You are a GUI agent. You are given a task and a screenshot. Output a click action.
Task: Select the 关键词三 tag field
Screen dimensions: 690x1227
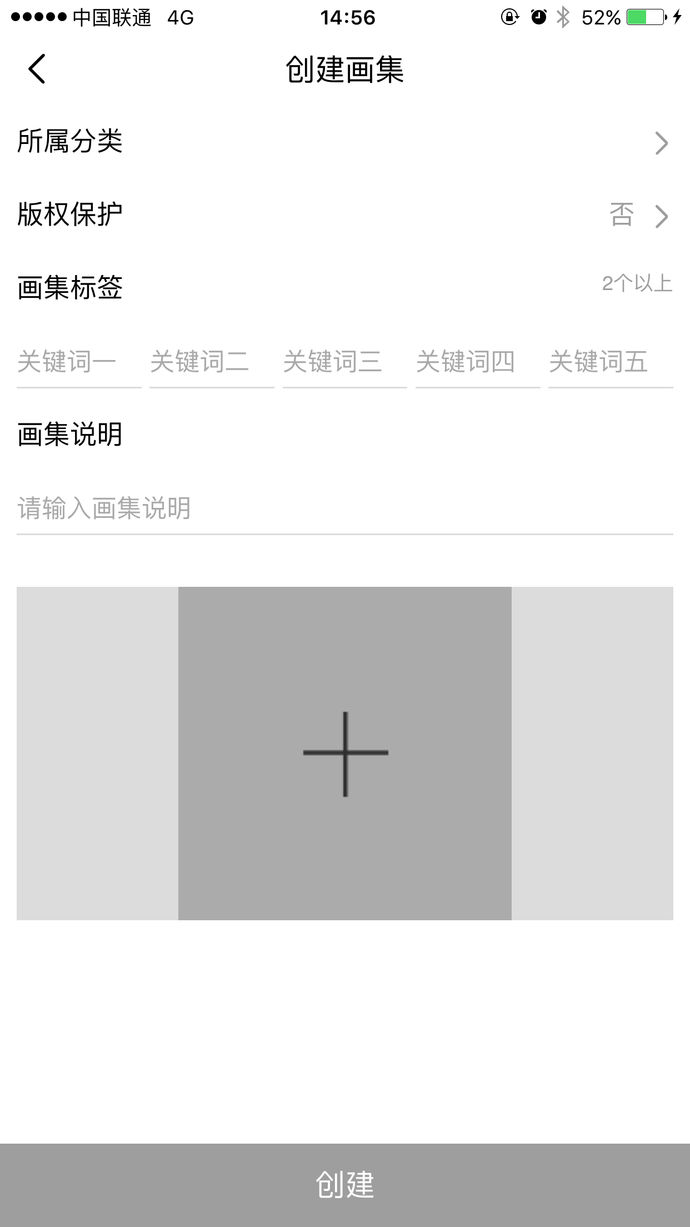(x=344, y=362)
